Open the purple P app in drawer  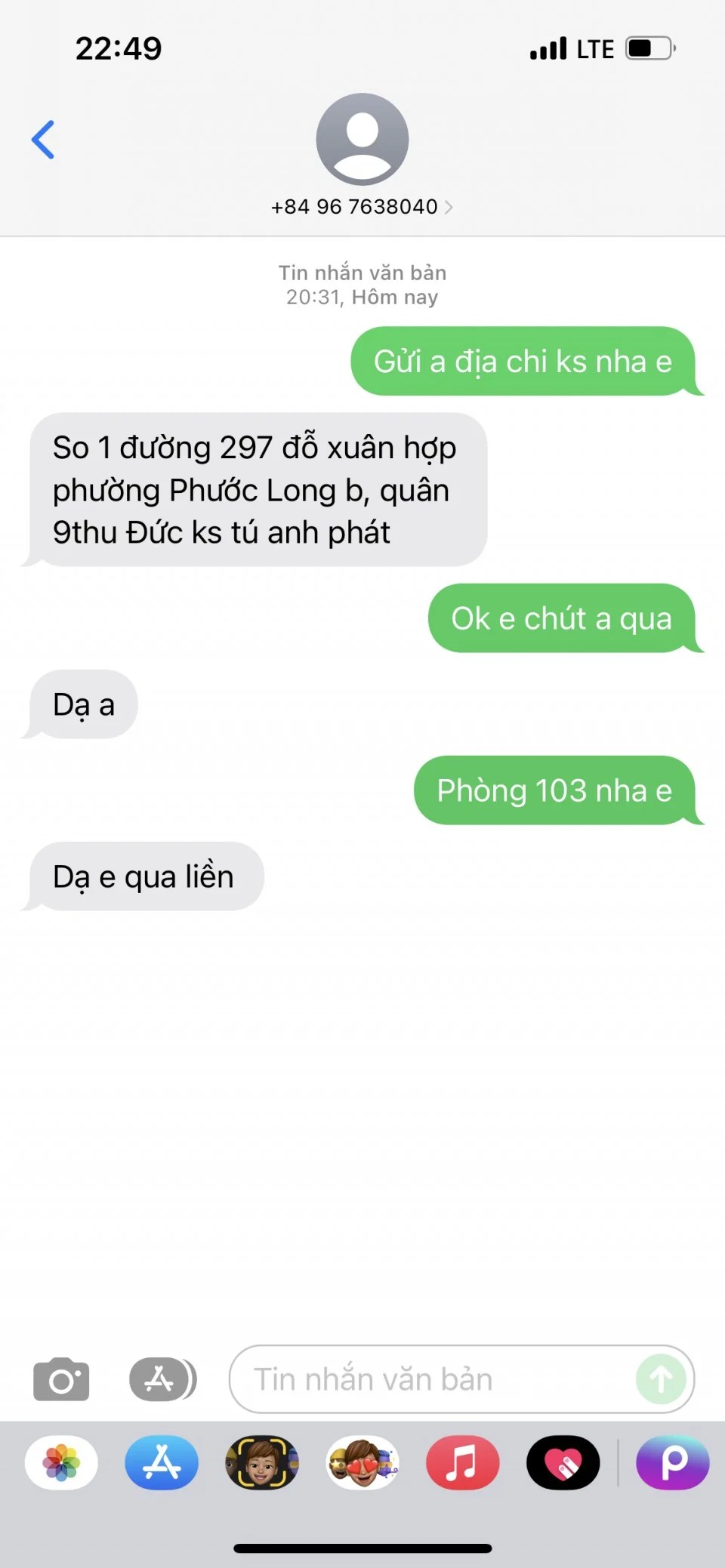tap(673, 1463)
